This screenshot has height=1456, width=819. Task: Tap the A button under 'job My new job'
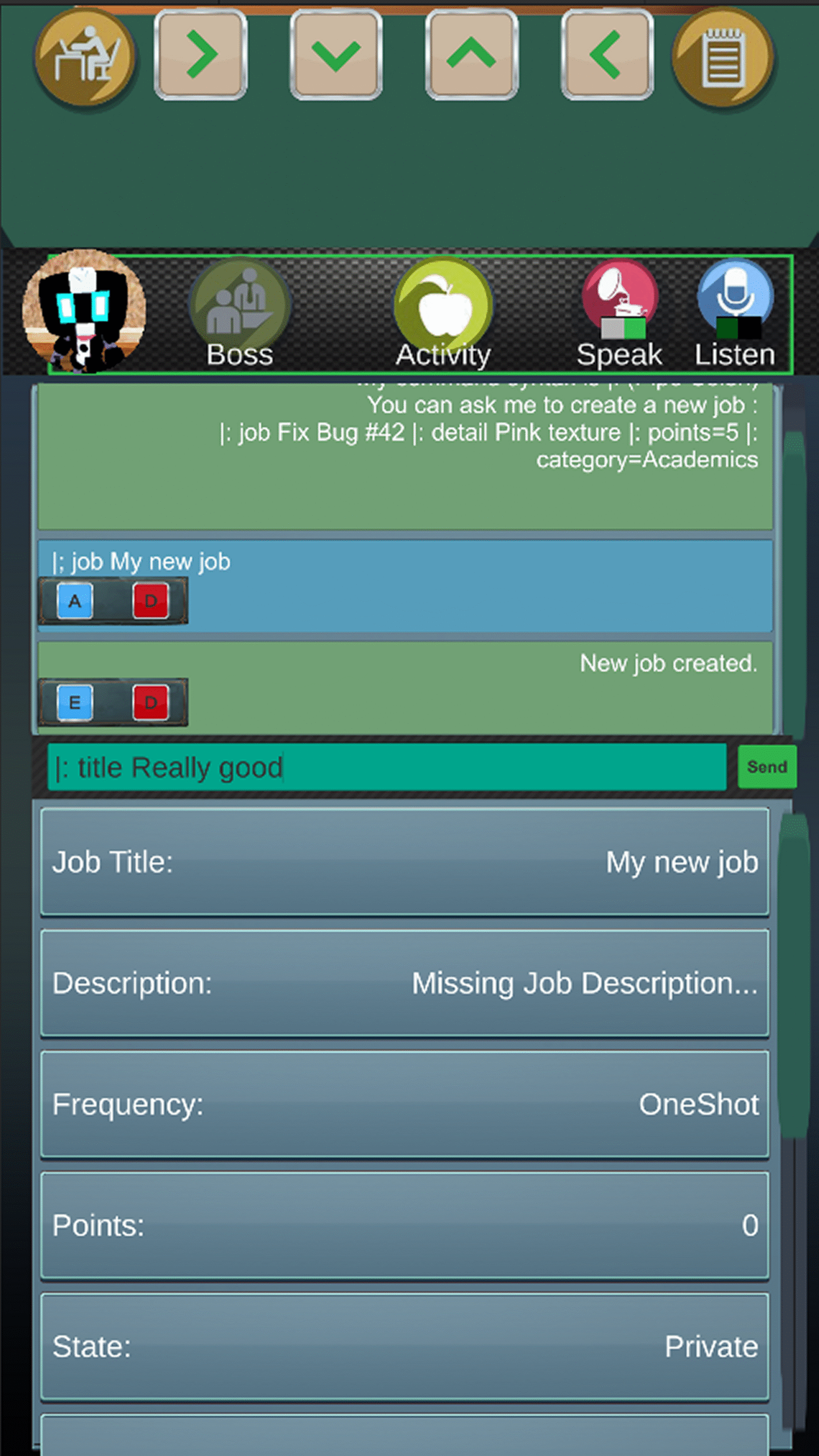pyautogui.click(x=75, y=601)
